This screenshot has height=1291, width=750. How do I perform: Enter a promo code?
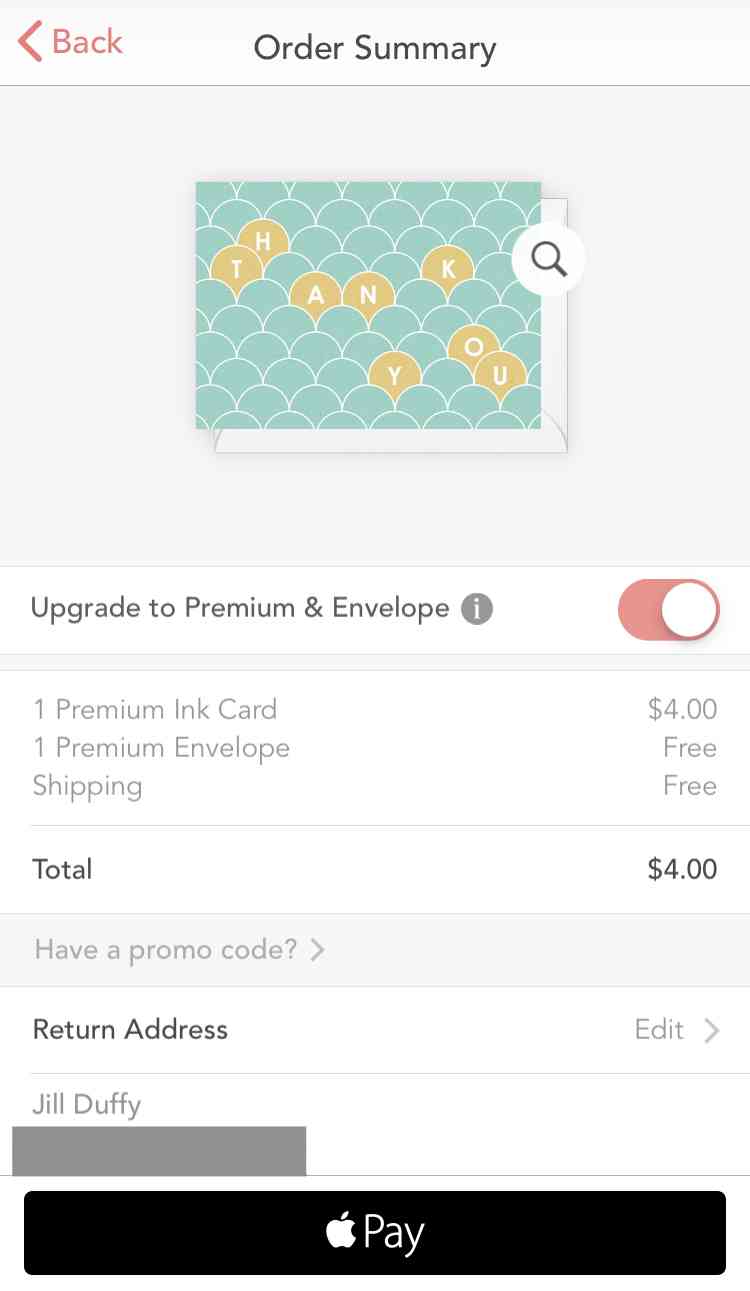180,949
